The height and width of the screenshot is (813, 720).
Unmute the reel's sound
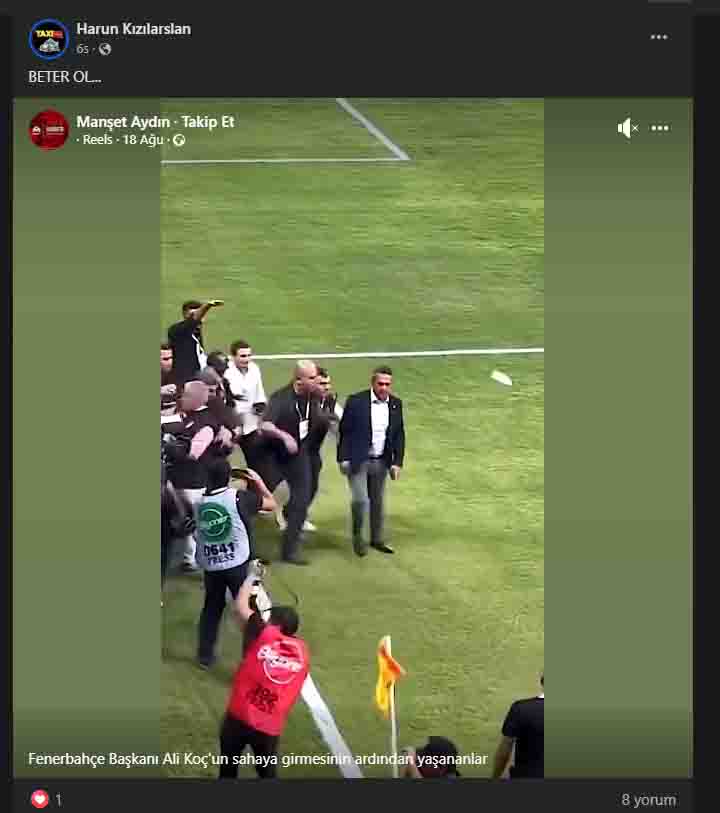point(627,128)
